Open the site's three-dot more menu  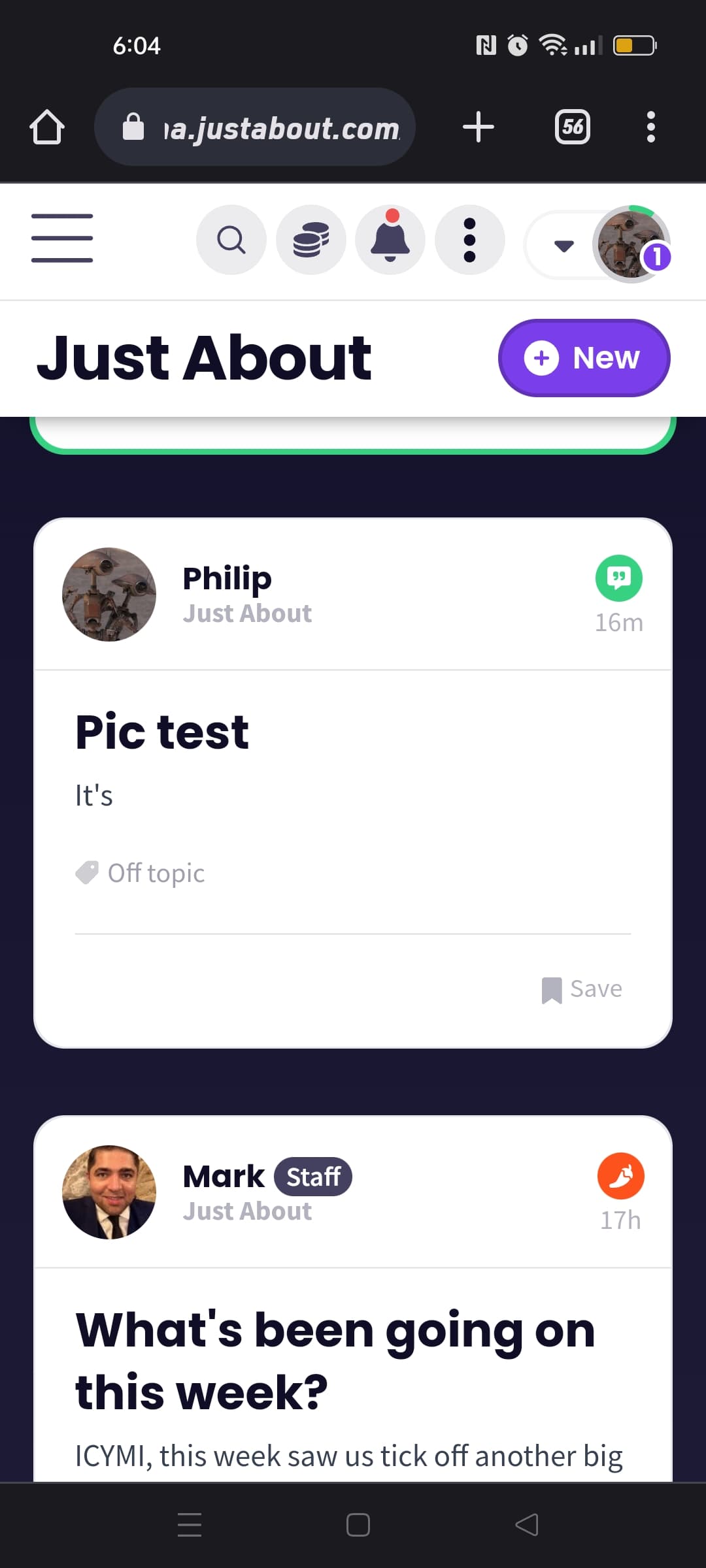coord(469,240)
